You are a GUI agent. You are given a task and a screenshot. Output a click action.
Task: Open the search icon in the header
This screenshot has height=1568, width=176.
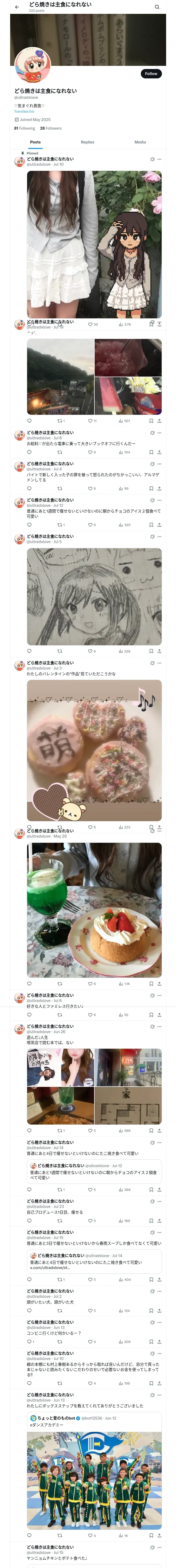(x=157, y=7)
